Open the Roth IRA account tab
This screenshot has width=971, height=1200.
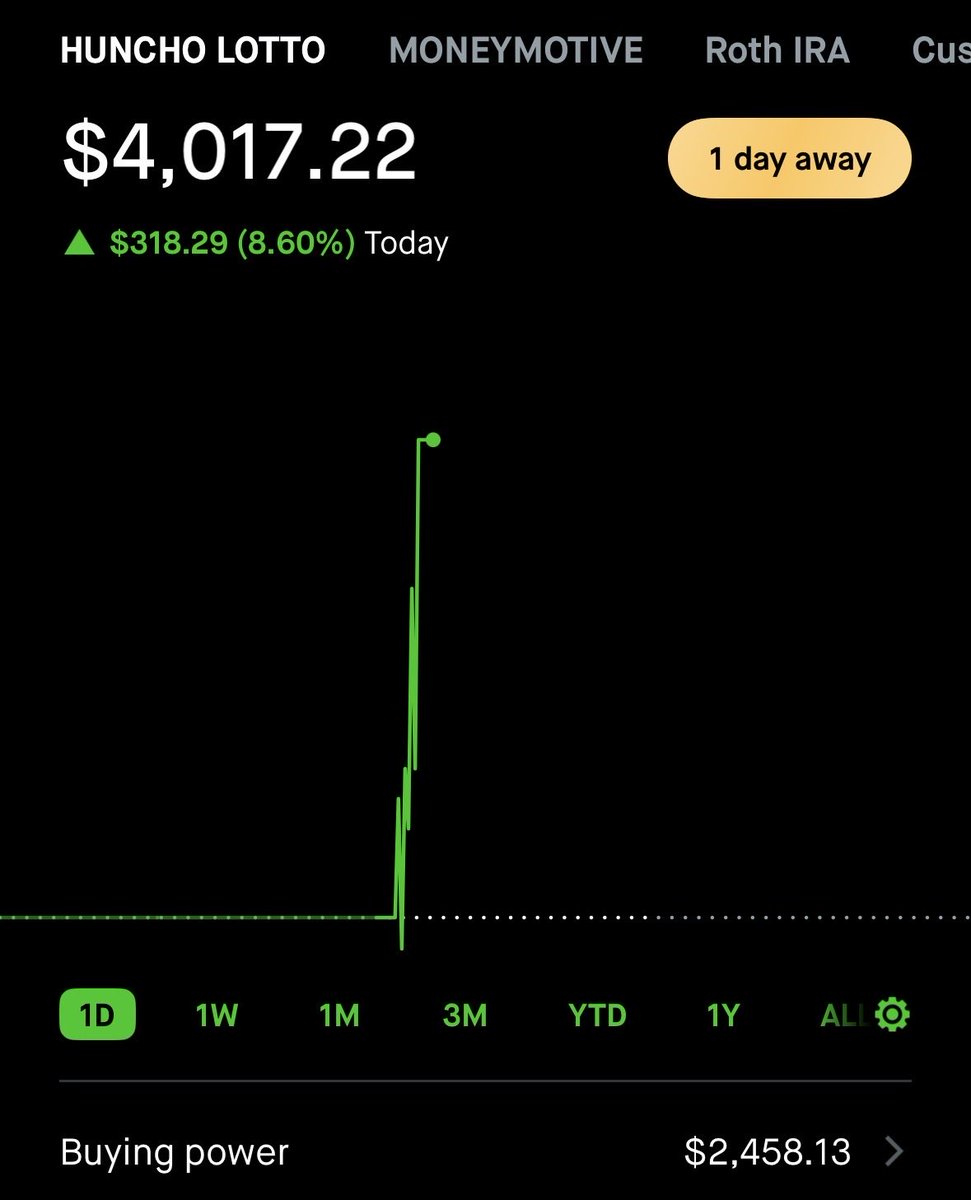[777, 50]
